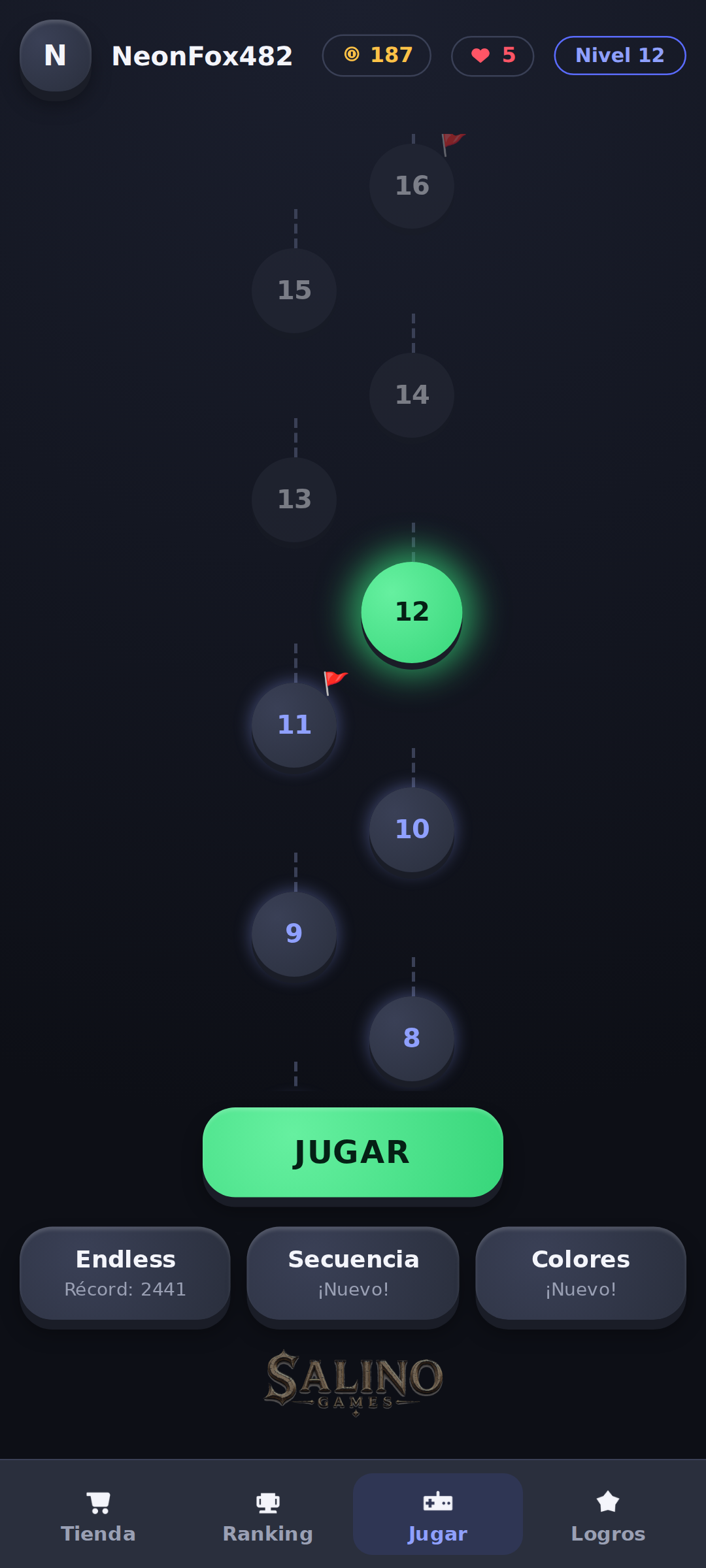
Task: Replay level 11 on the map
Action: pos(294,725)
